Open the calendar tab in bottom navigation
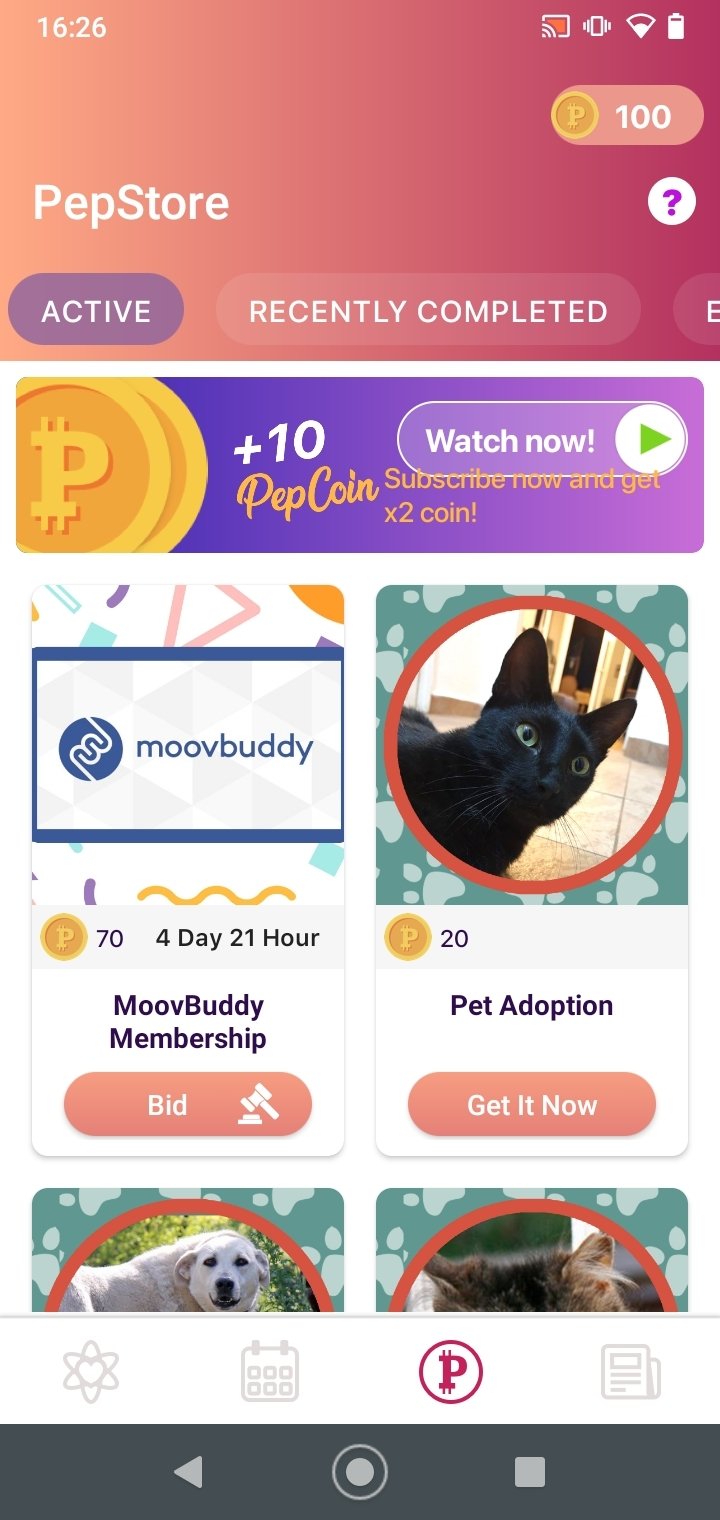The width and height of the screenshot is (720, 1520). coord(270,1372)
